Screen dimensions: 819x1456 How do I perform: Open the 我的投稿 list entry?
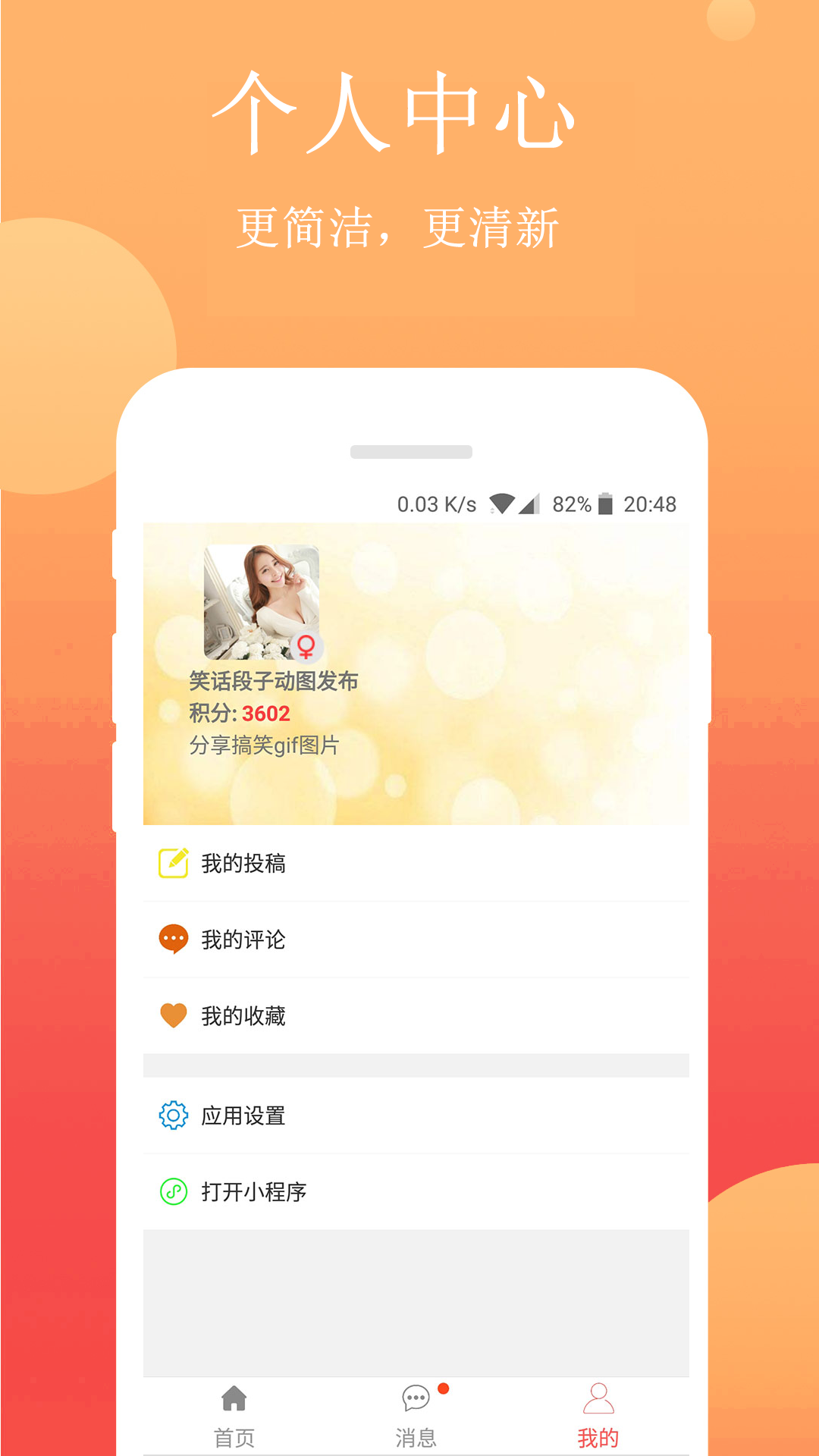tap(243, 862)
